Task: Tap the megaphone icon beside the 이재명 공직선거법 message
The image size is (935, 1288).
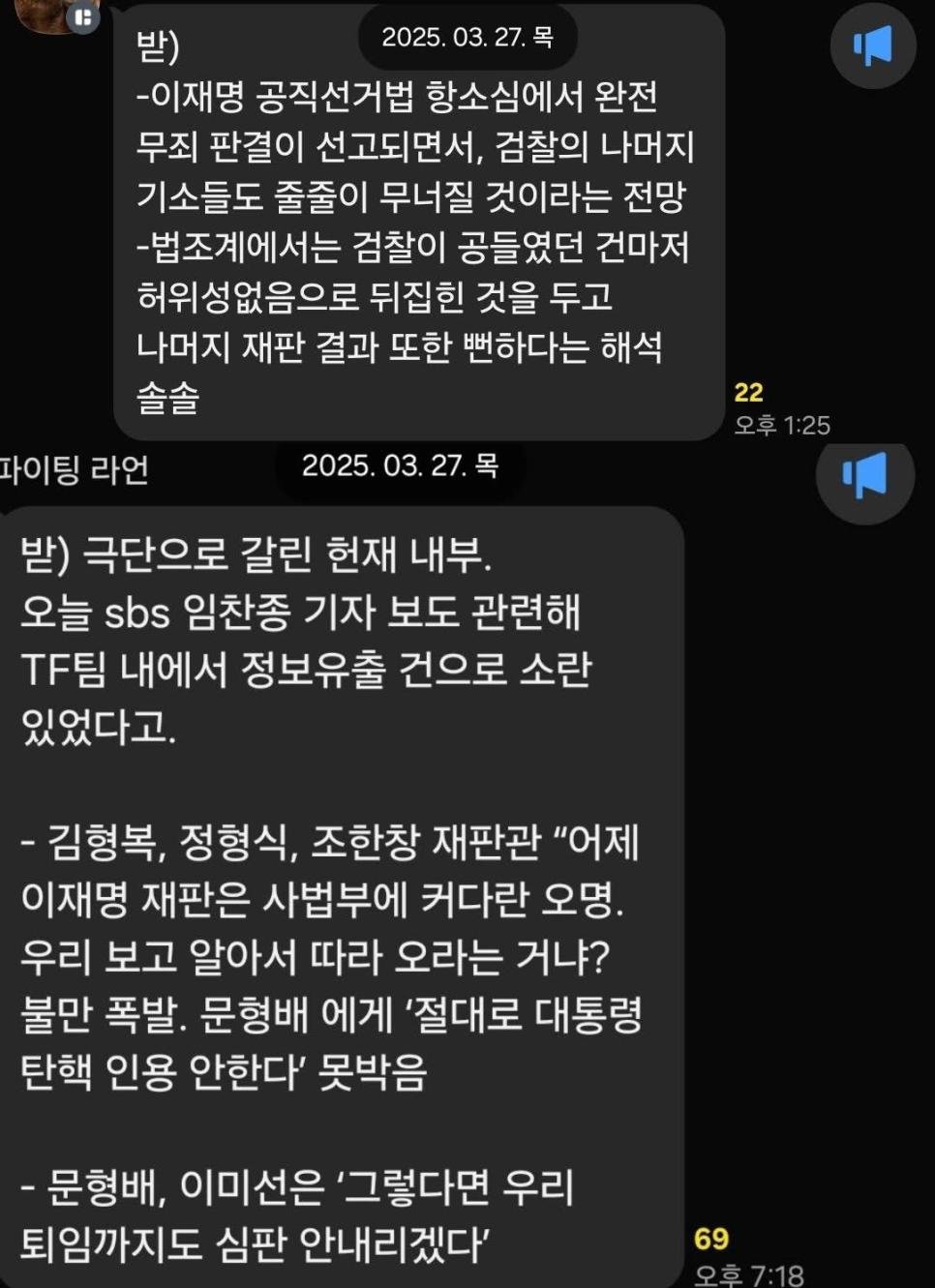Action: pos(873,46)
